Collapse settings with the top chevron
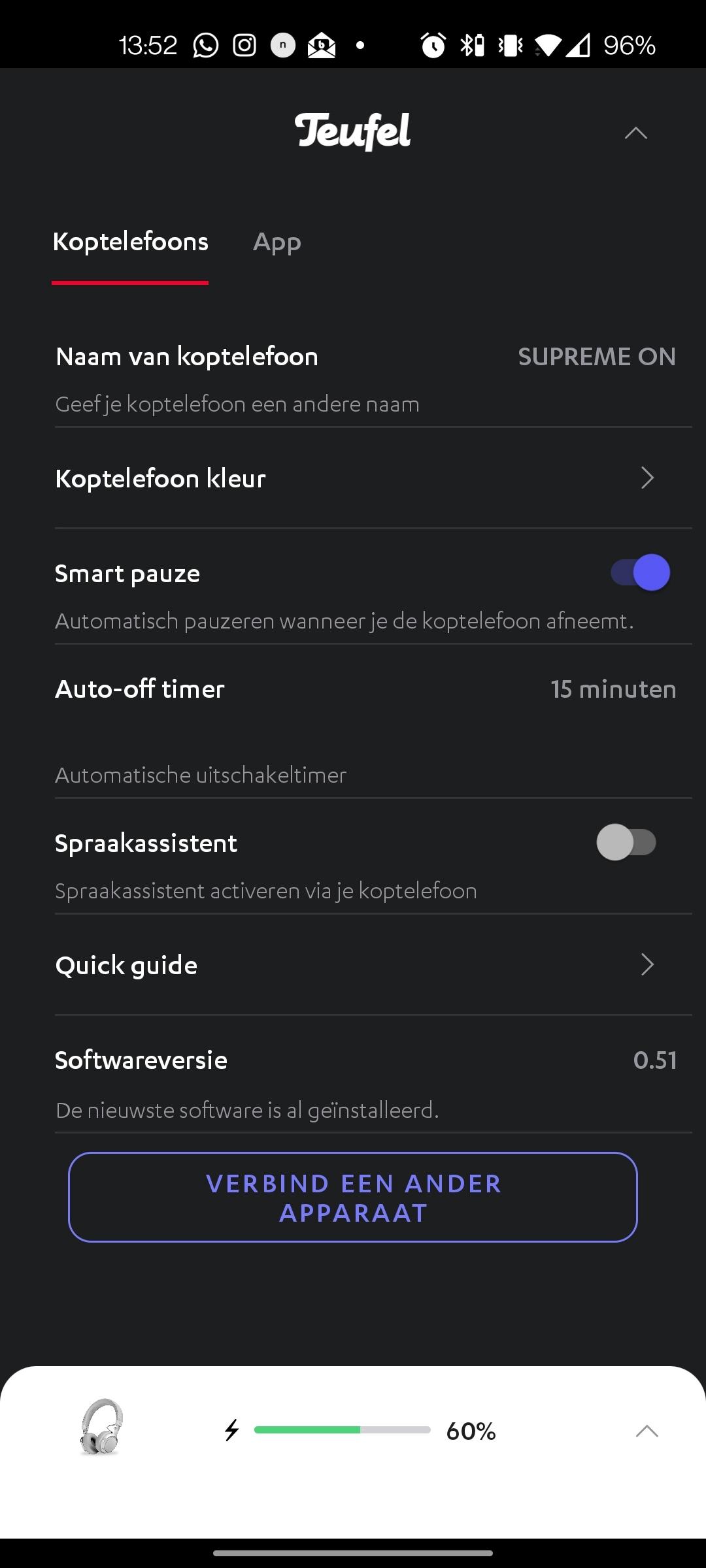The image size is (706, 1568). 635,133
